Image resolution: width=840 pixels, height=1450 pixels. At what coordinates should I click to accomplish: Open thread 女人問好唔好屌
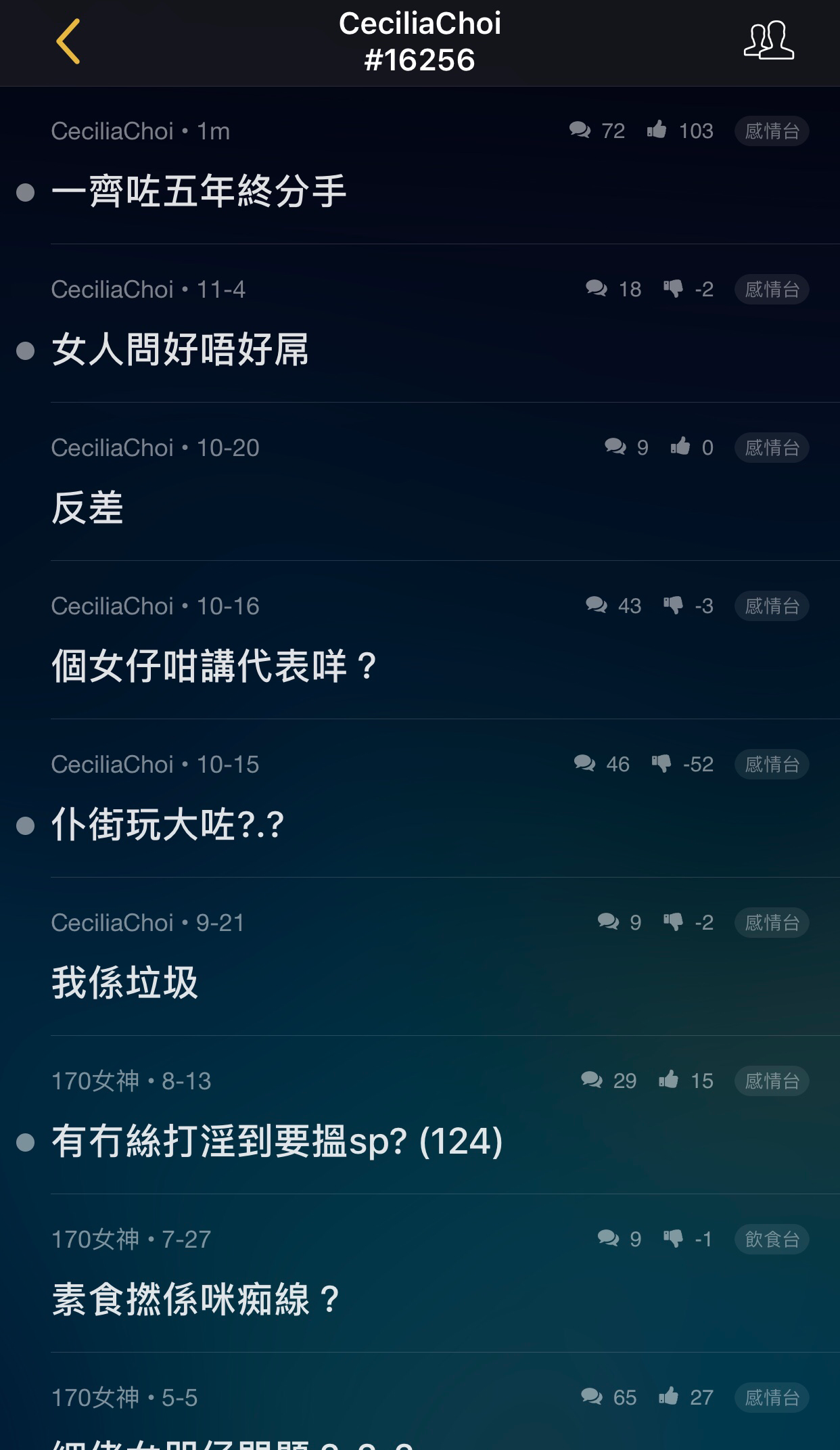tap(420, 323)
